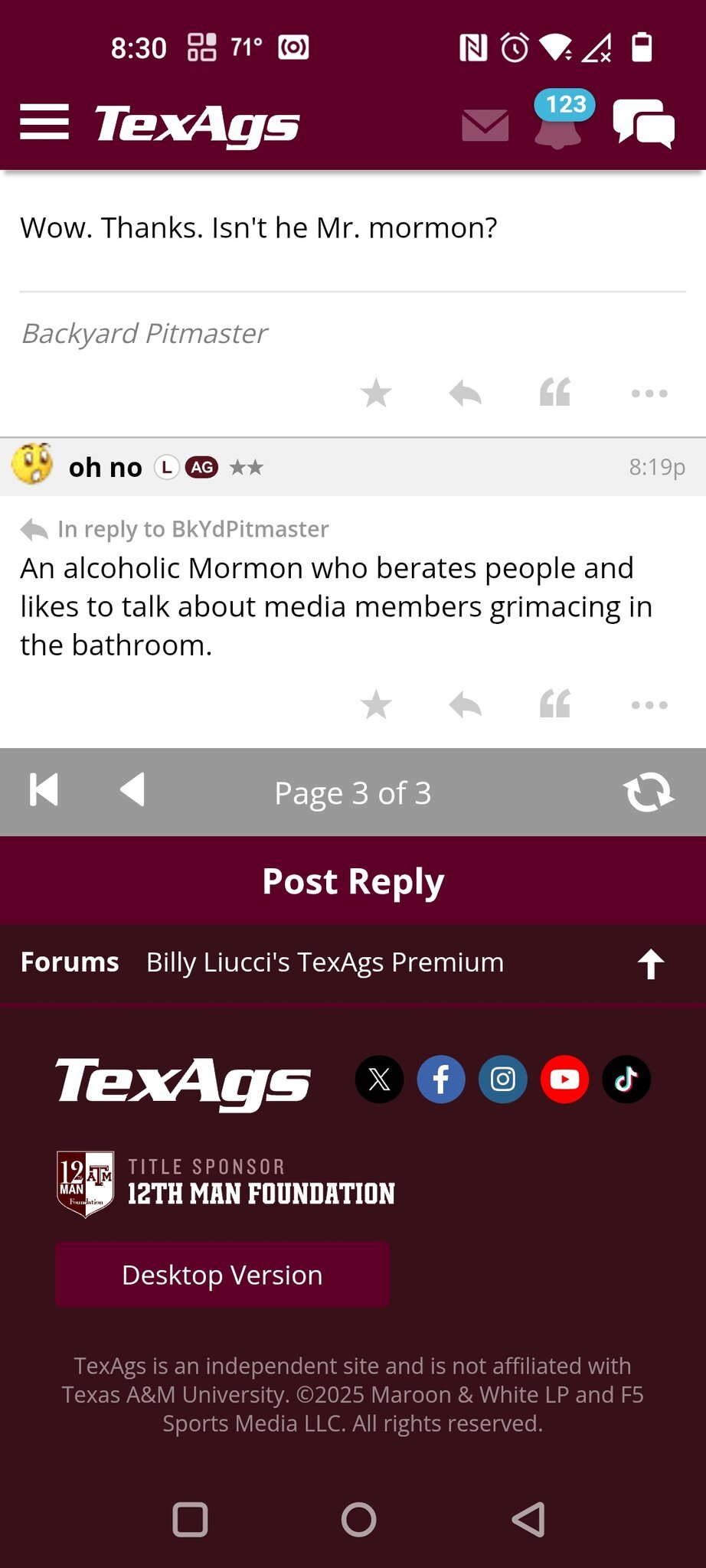
Task: Open Billy Liucci's TexAgs Premium forum
Action: [x=325, y=962]
